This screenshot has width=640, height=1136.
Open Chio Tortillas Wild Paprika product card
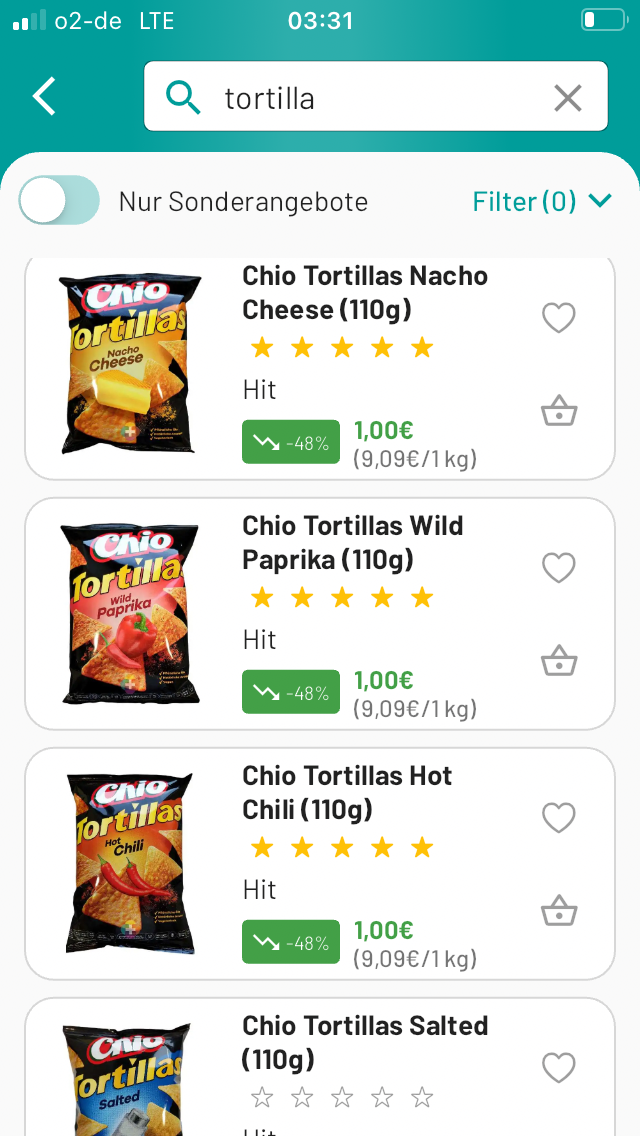point(320,614)
